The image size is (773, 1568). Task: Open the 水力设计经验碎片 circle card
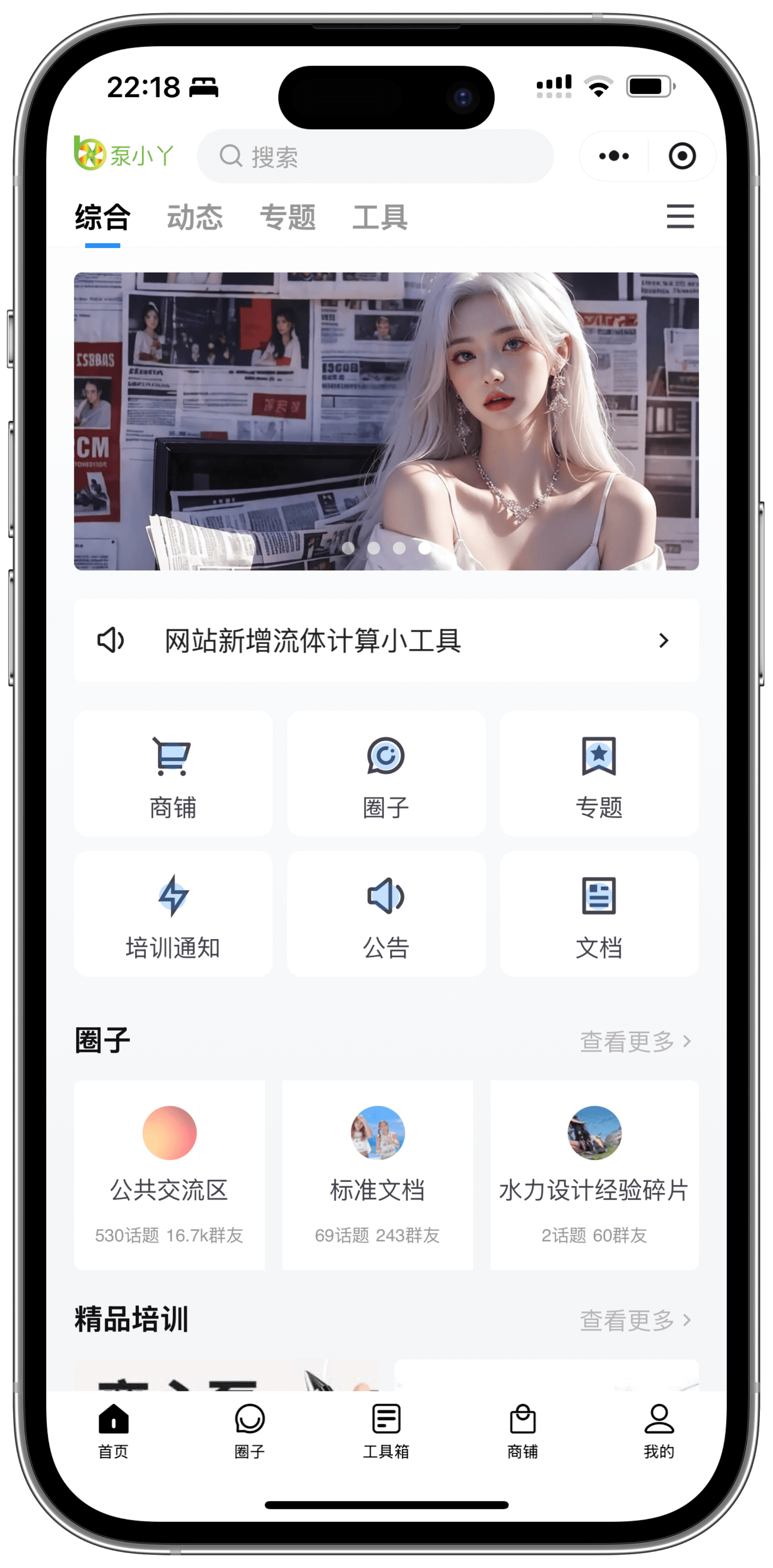tap(594, 1175)
